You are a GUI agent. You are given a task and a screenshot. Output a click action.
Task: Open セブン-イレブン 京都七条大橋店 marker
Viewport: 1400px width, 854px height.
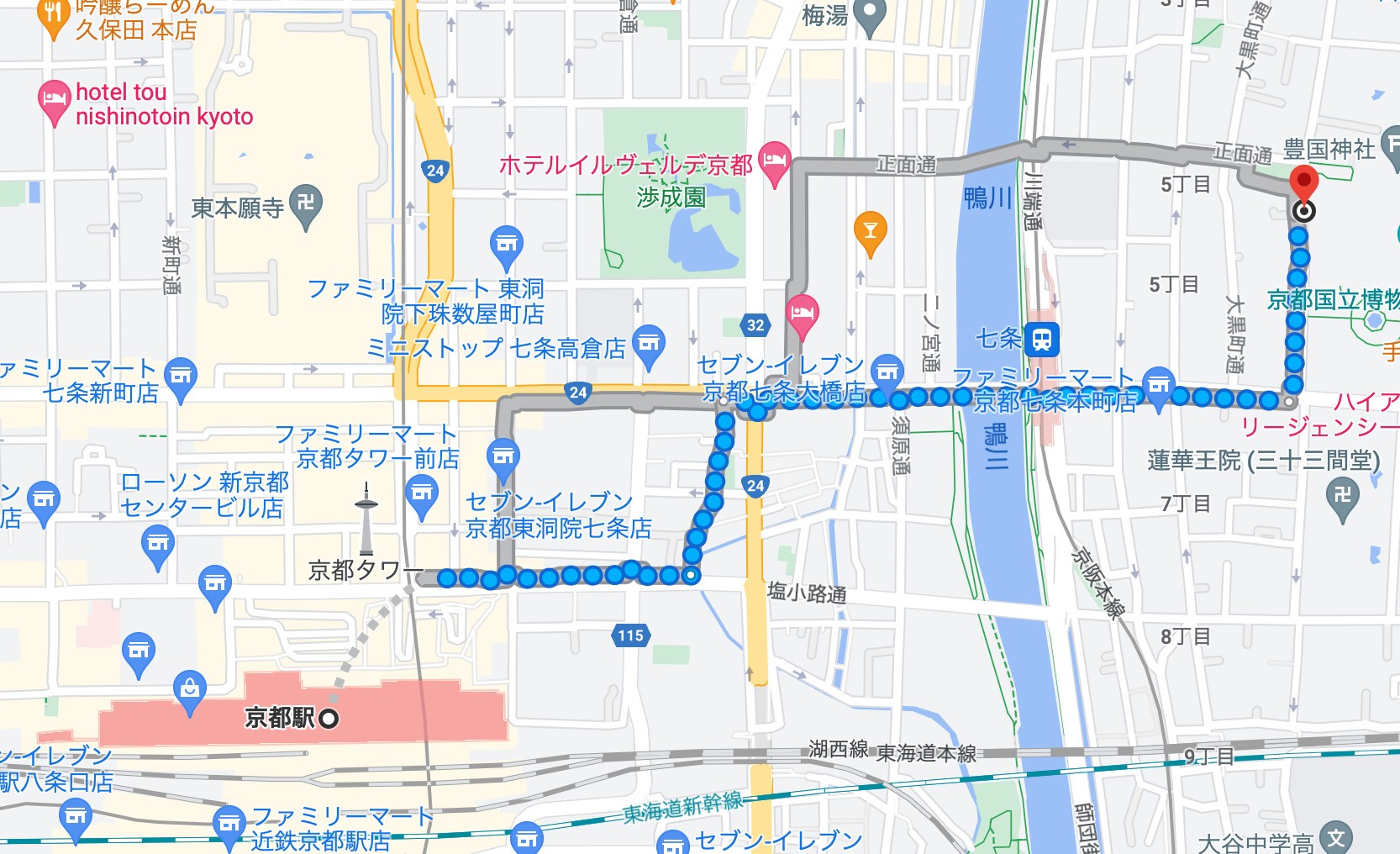[x=887, y=370]
